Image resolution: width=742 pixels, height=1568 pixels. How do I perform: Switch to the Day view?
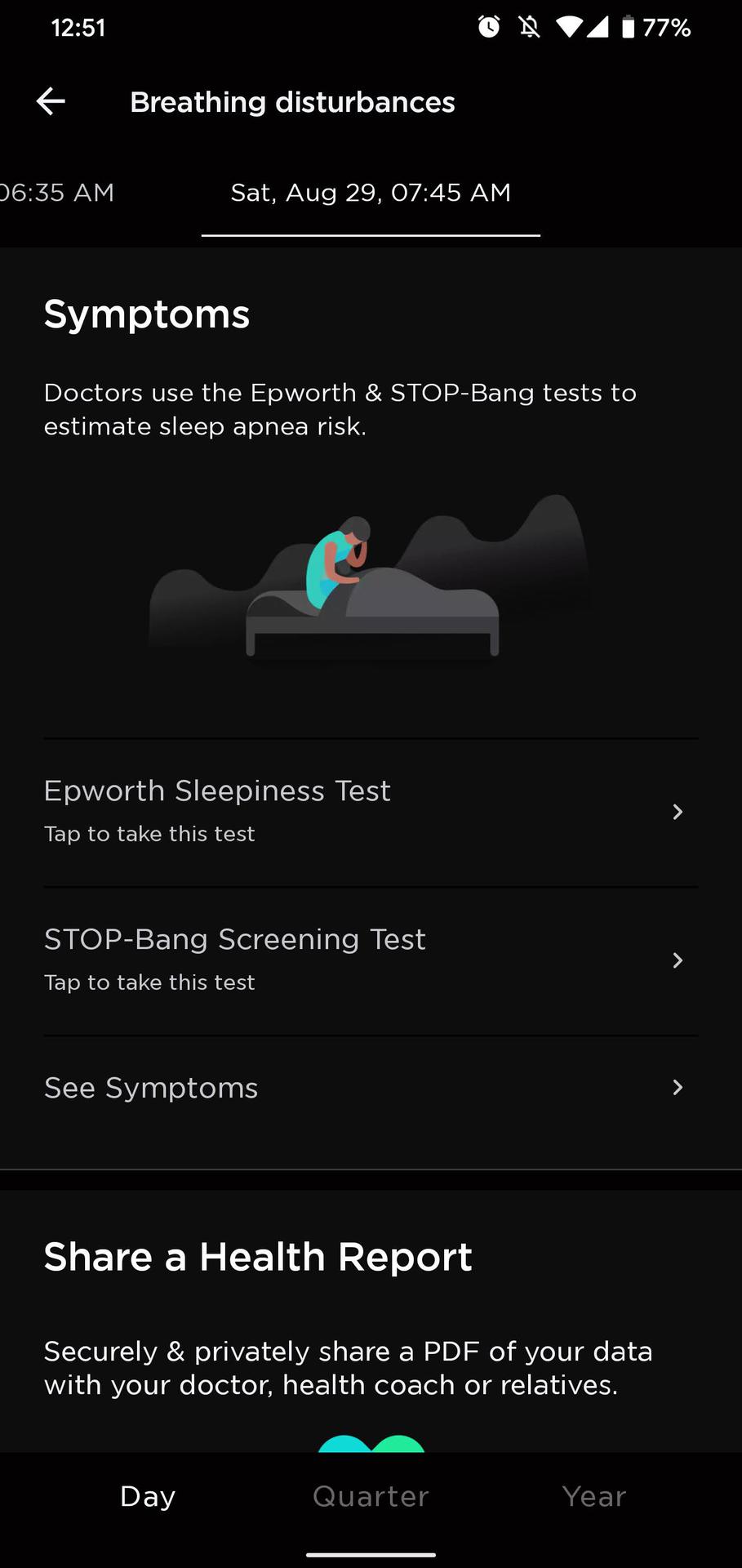click(x=148, y=1496)
